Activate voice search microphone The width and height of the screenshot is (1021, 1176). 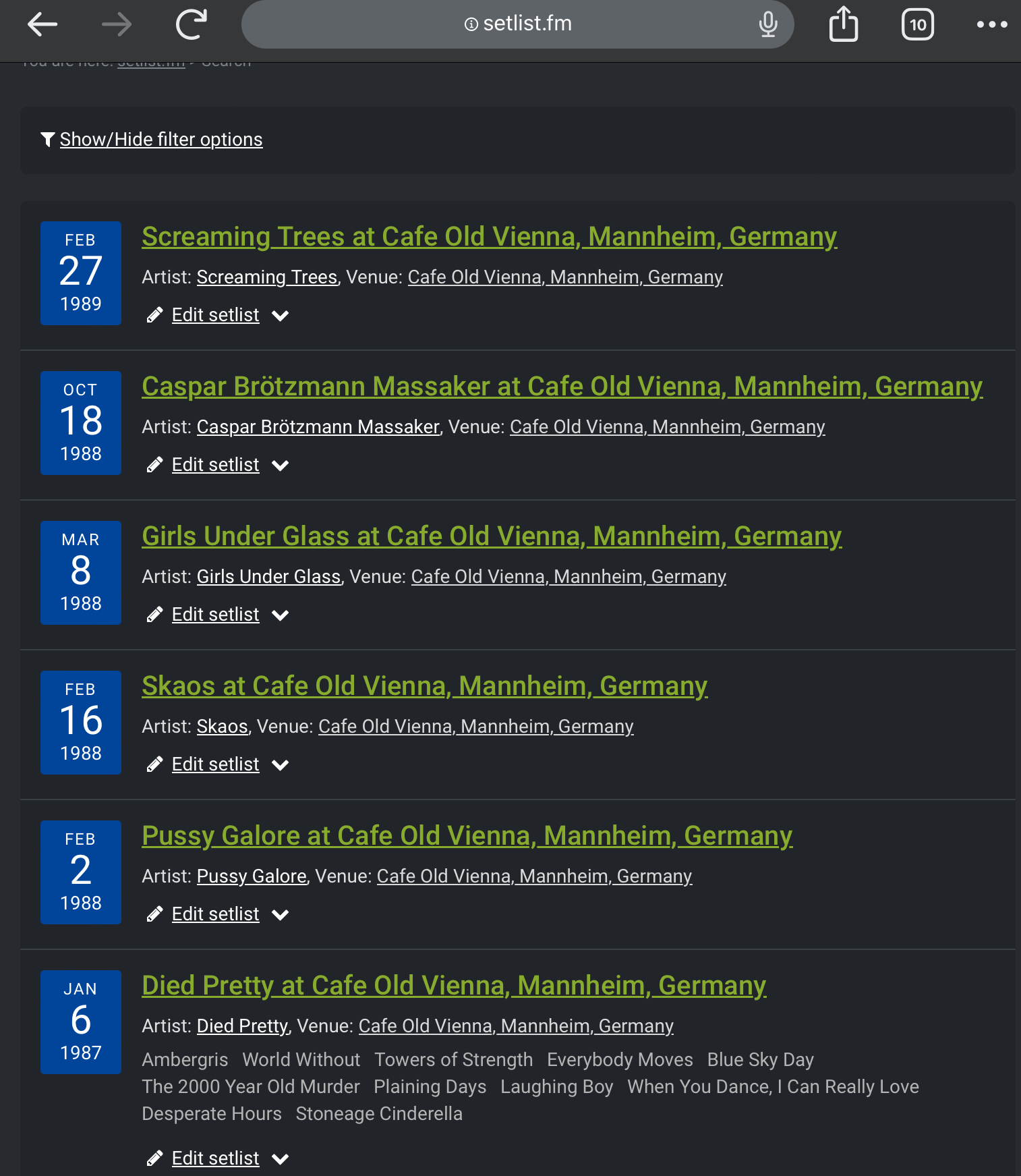767,25
